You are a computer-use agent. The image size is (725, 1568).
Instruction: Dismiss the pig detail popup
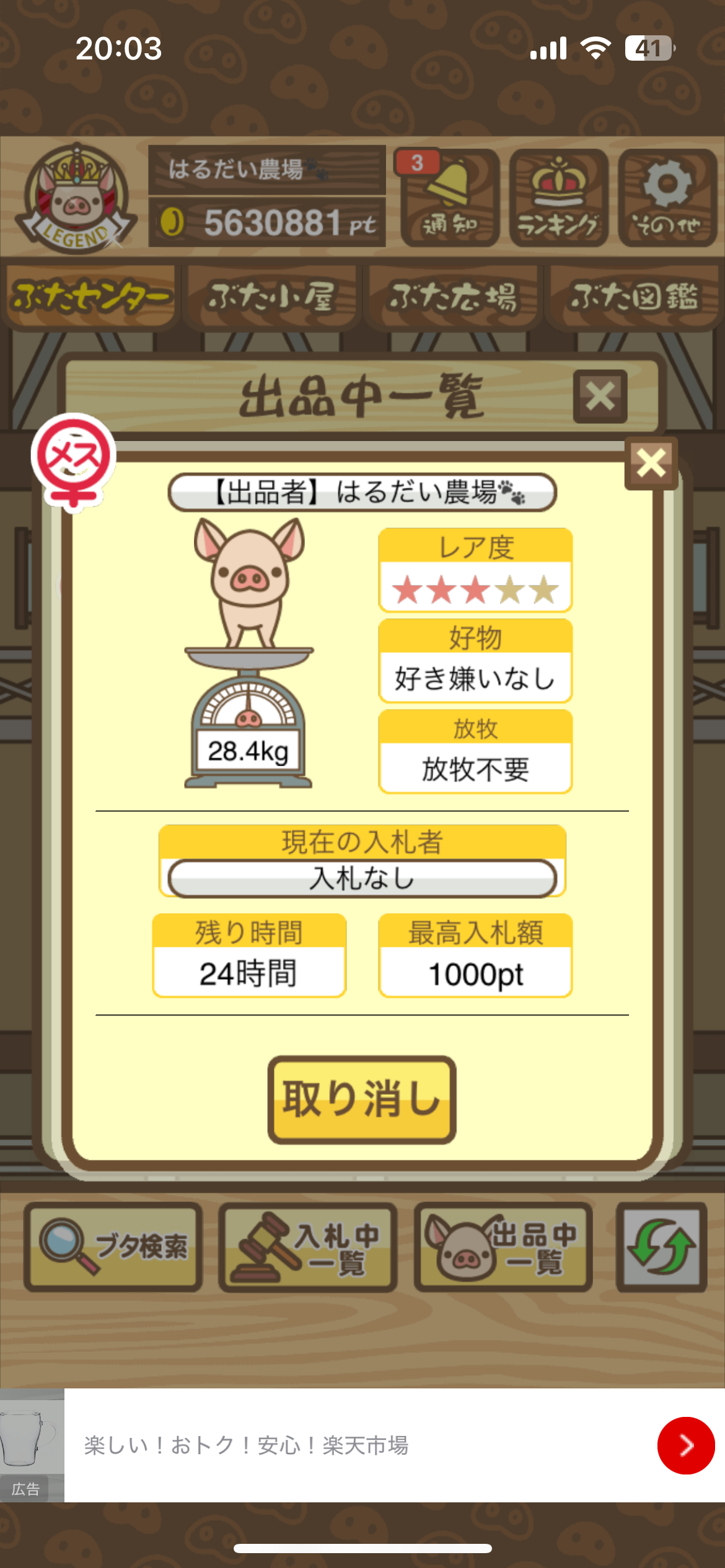[x=651, y=463]
